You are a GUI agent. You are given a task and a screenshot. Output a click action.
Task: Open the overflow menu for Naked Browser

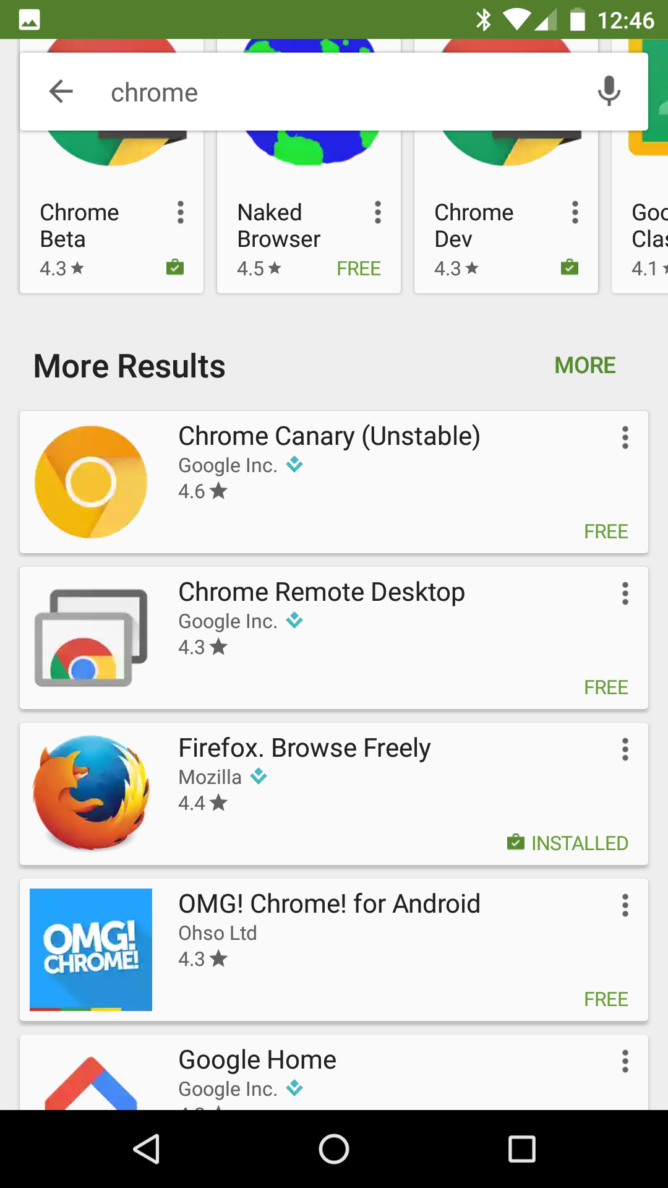pos(377,212)
